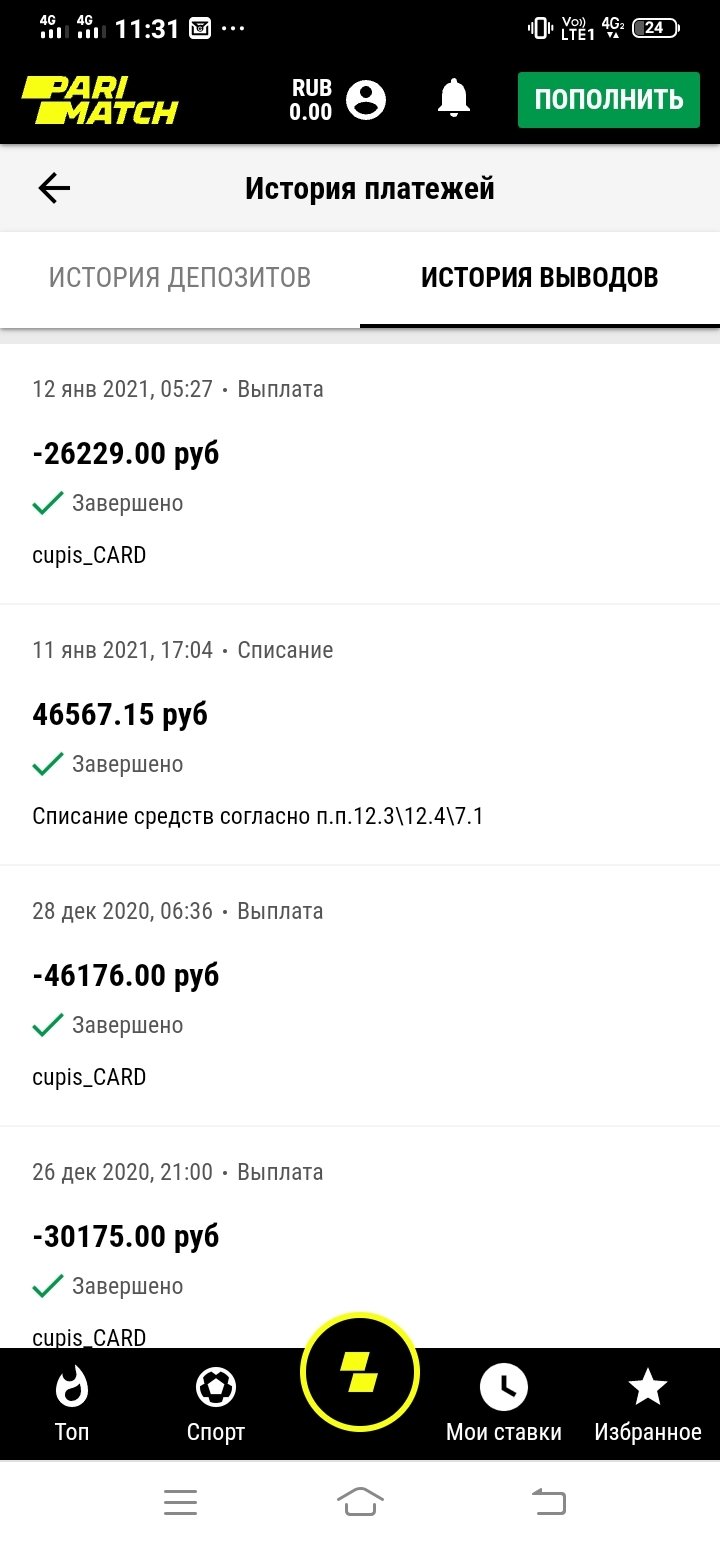The image size is (720, 1544).
Task: Open Избранное favorites
Action: 648,1403
